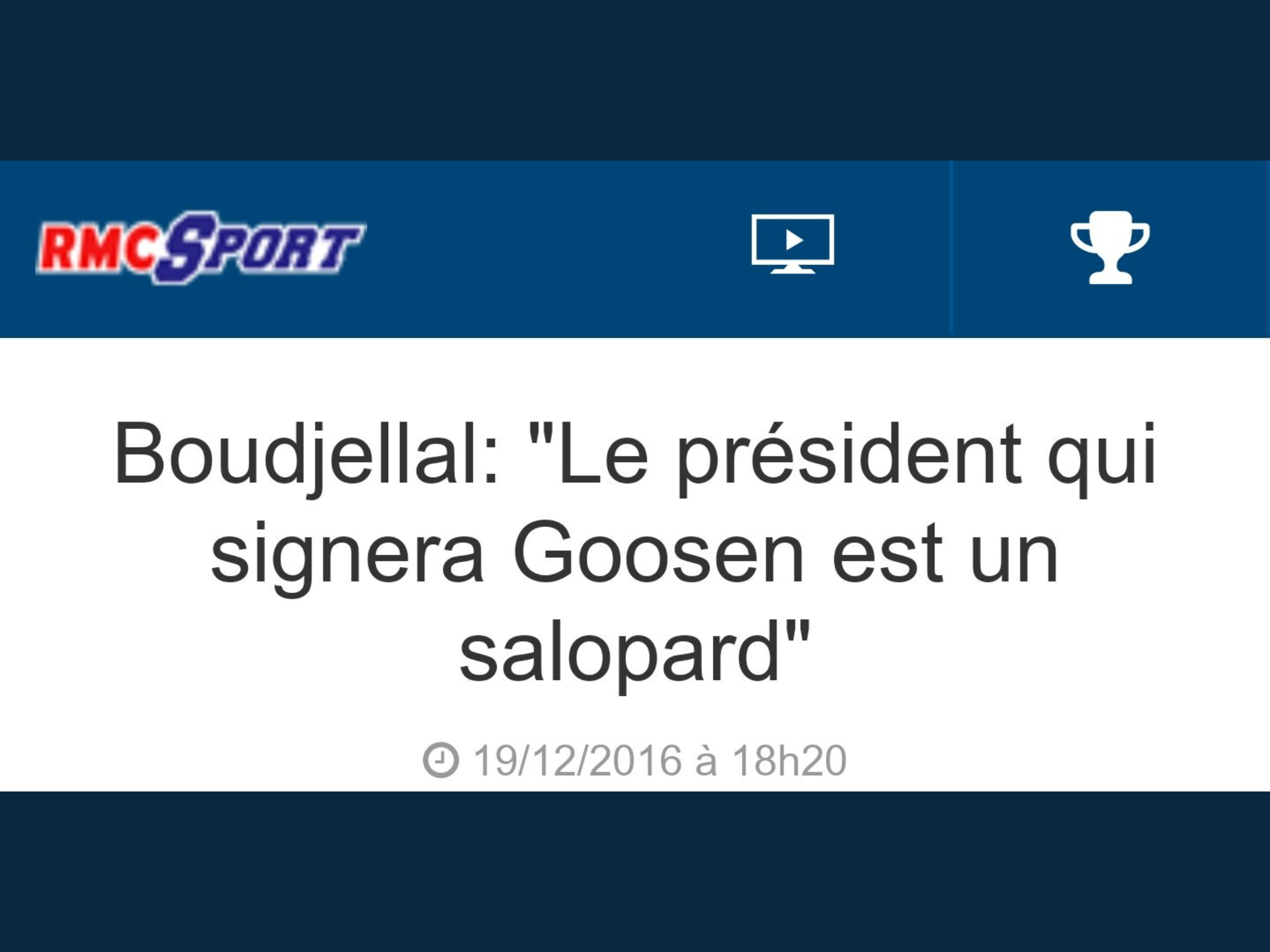Image resolution: width=1270 pixels, height=952 pixels.
Task: Open the live TV video icon
Action: (793, 244)
